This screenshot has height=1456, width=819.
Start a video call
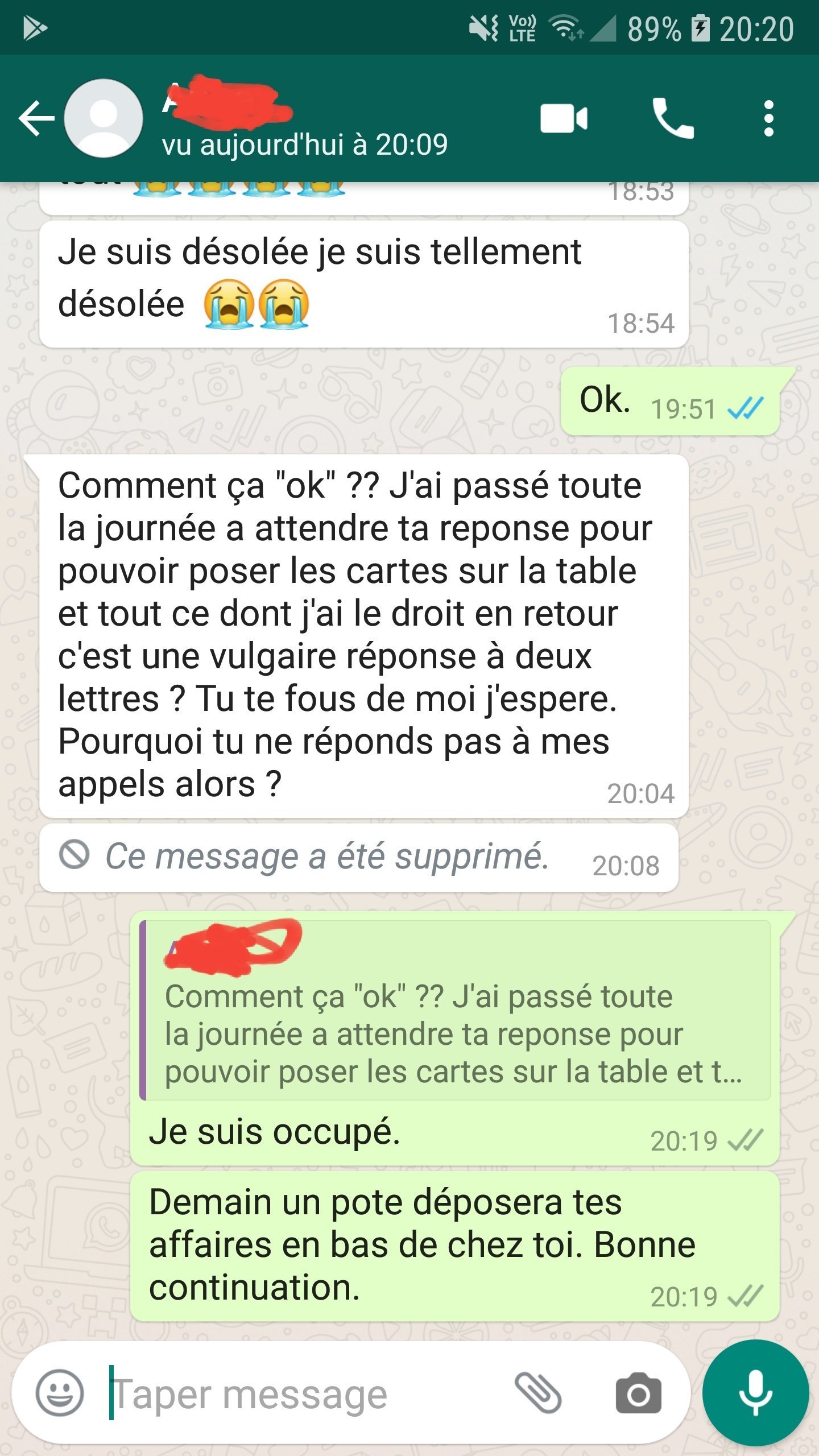pos(563,118)
